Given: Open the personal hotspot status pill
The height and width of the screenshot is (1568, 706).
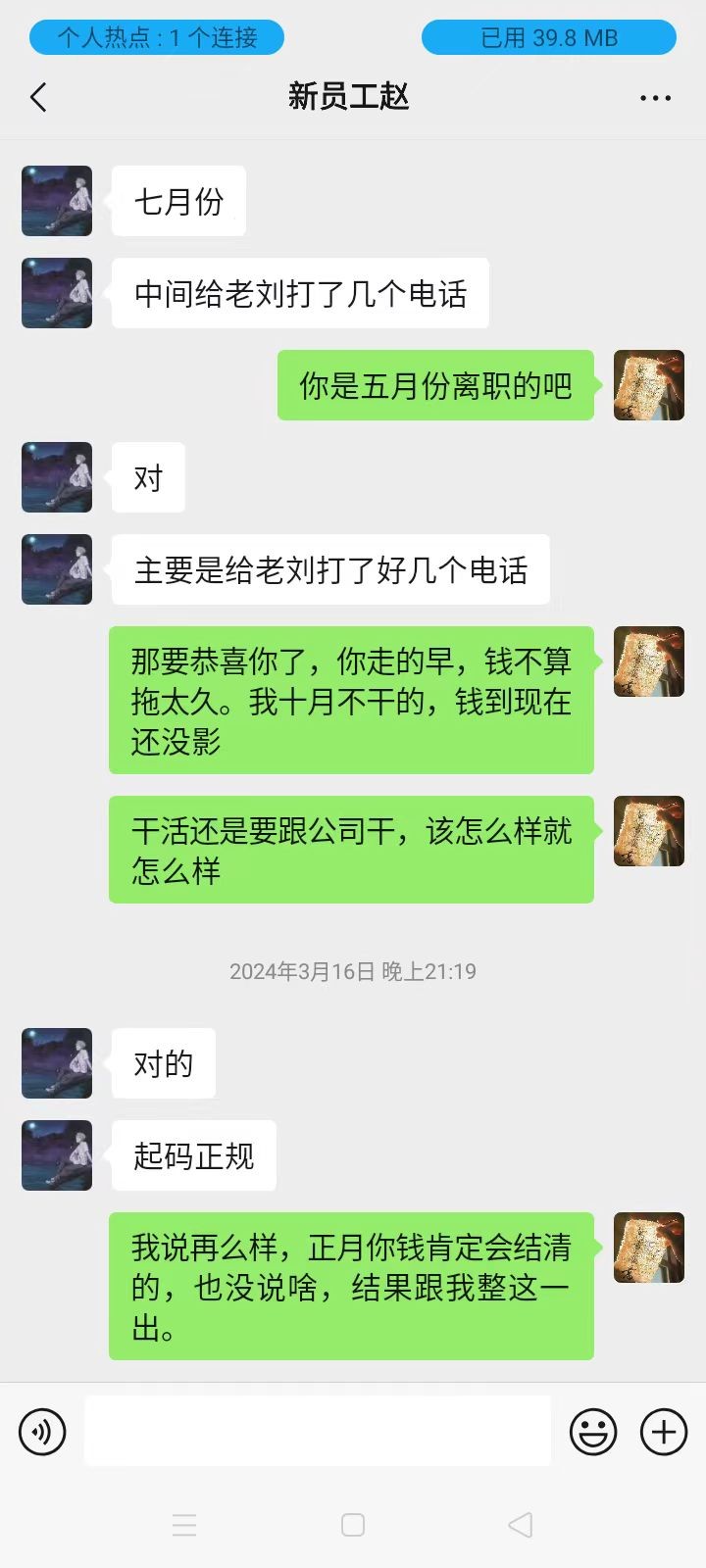Looking at the screenshot, I should [157, 38].
